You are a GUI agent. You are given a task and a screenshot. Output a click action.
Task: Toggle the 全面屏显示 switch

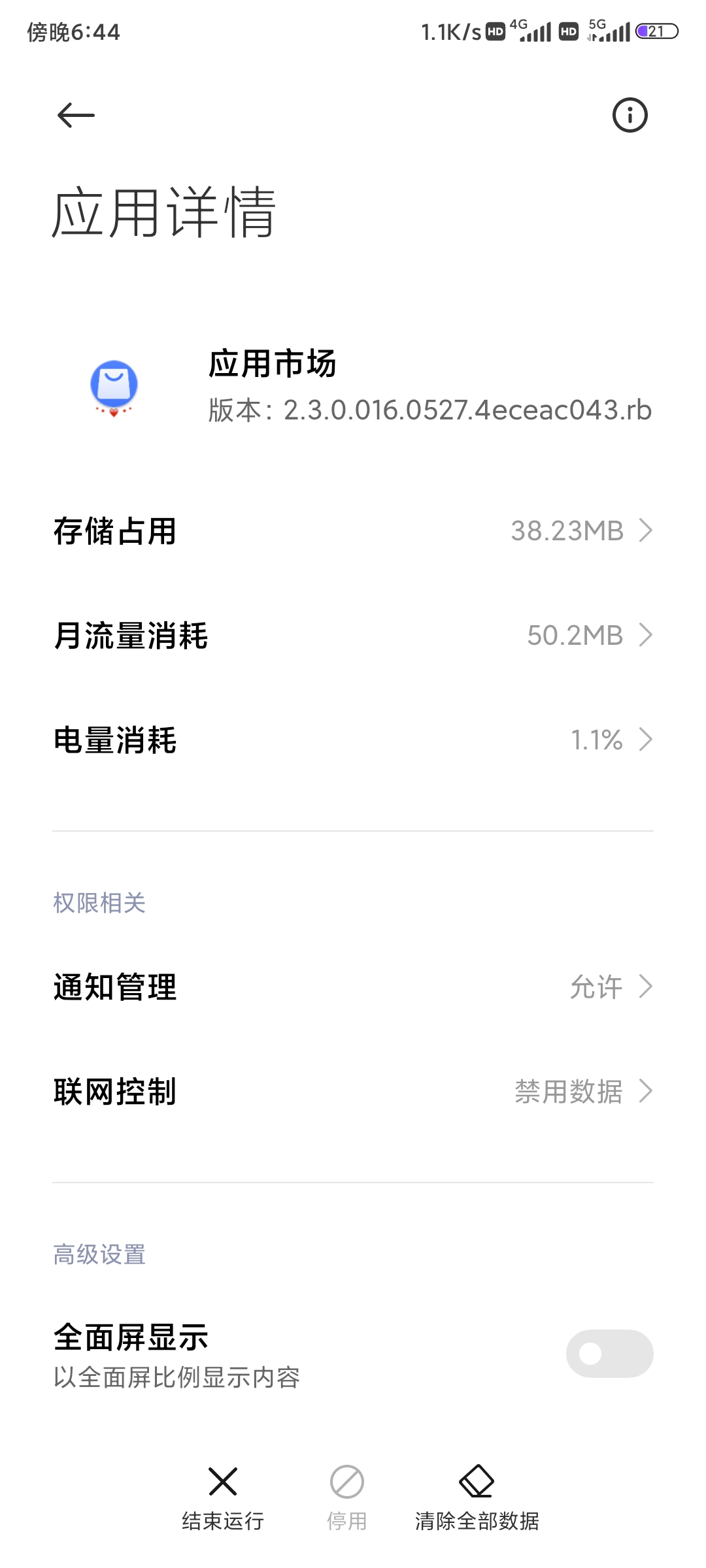[609, 1354]
